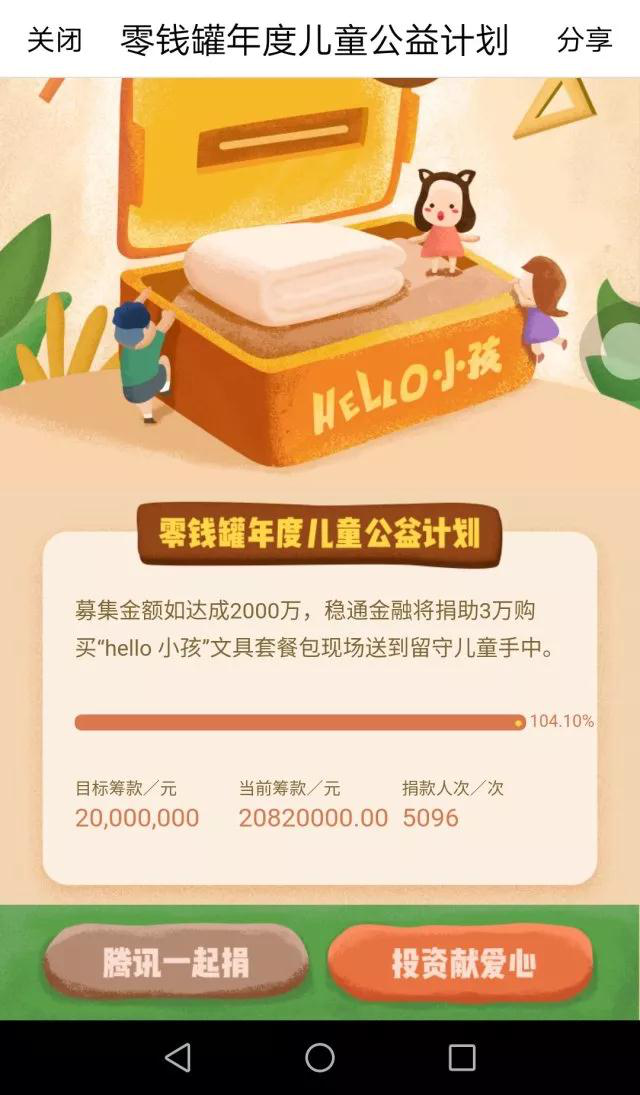Tap 关闭 to close the page
This screenshot has height=1095, width=640.
point(54,40)
